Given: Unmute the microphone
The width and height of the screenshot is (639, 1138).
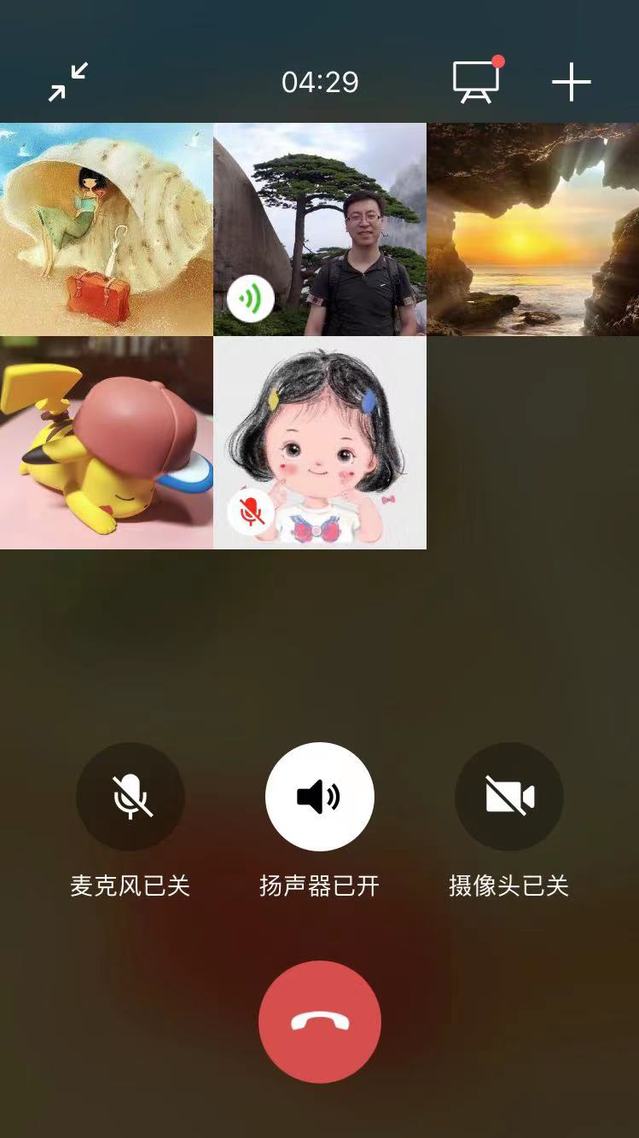Looking at the screenshot, I should [130, 796].
